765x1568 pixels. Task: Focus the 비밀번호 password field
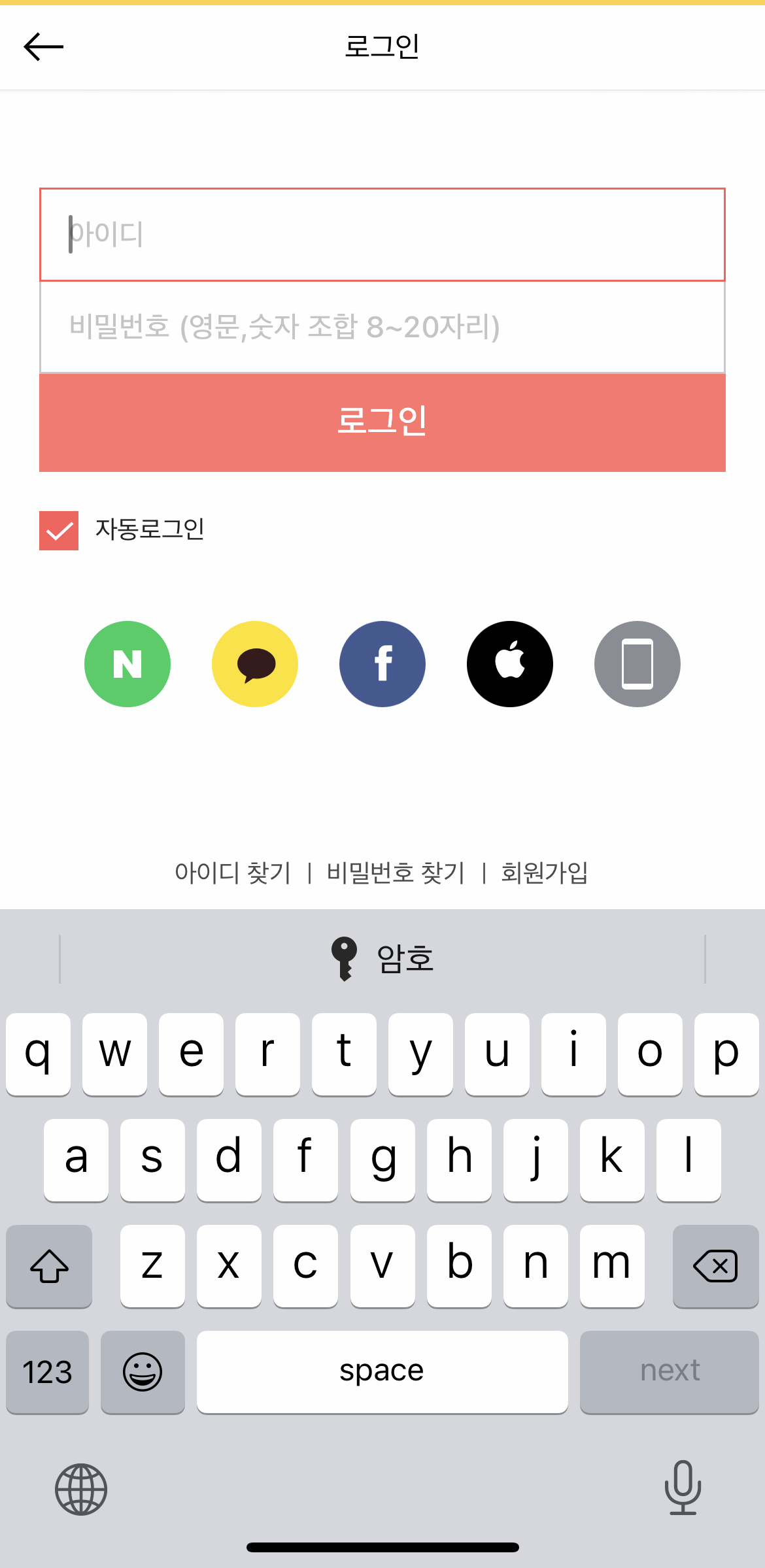click(382, 325)
